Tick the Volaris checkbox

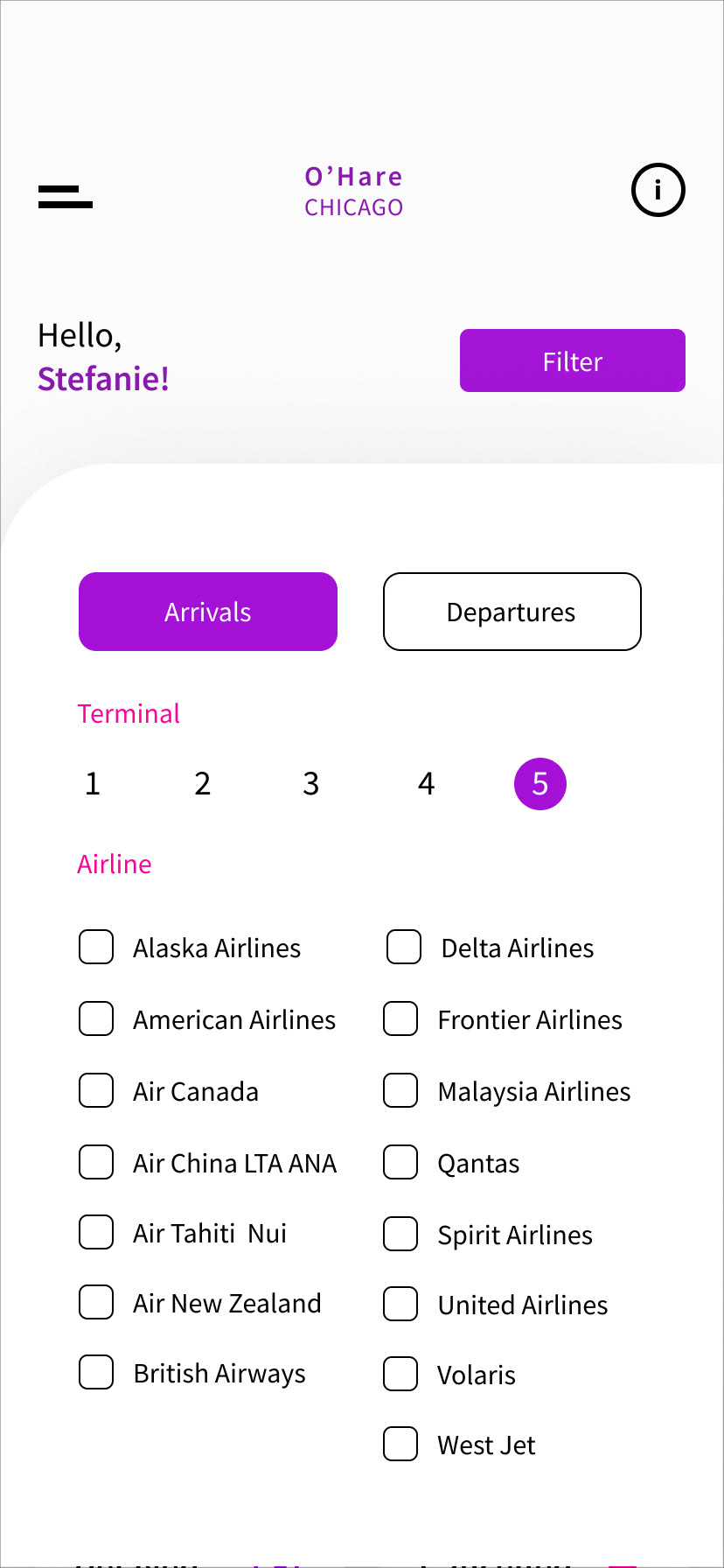(x=400, y=1374)
